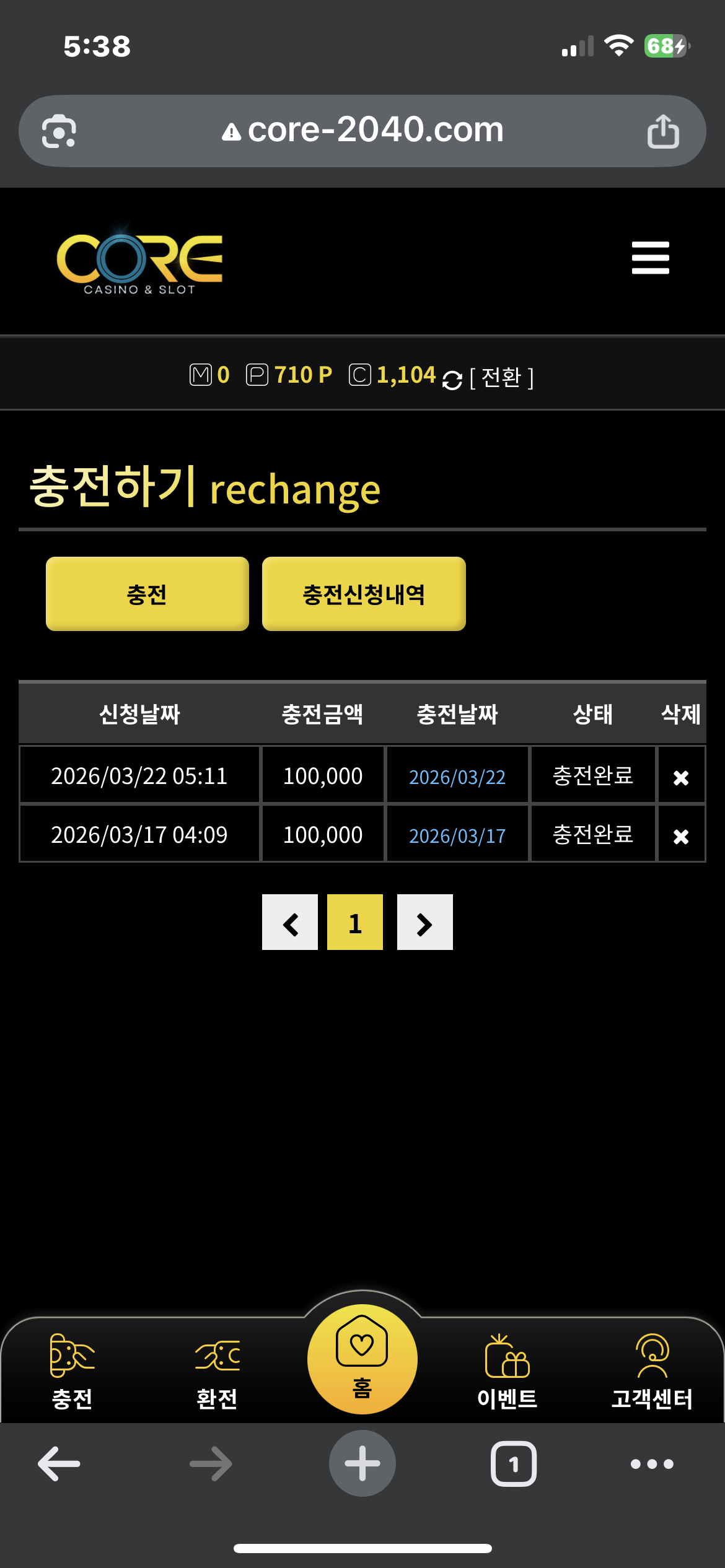Go to the 홈 home tab
Screen dimensions: 725x1568
(x=362, y=1360)
